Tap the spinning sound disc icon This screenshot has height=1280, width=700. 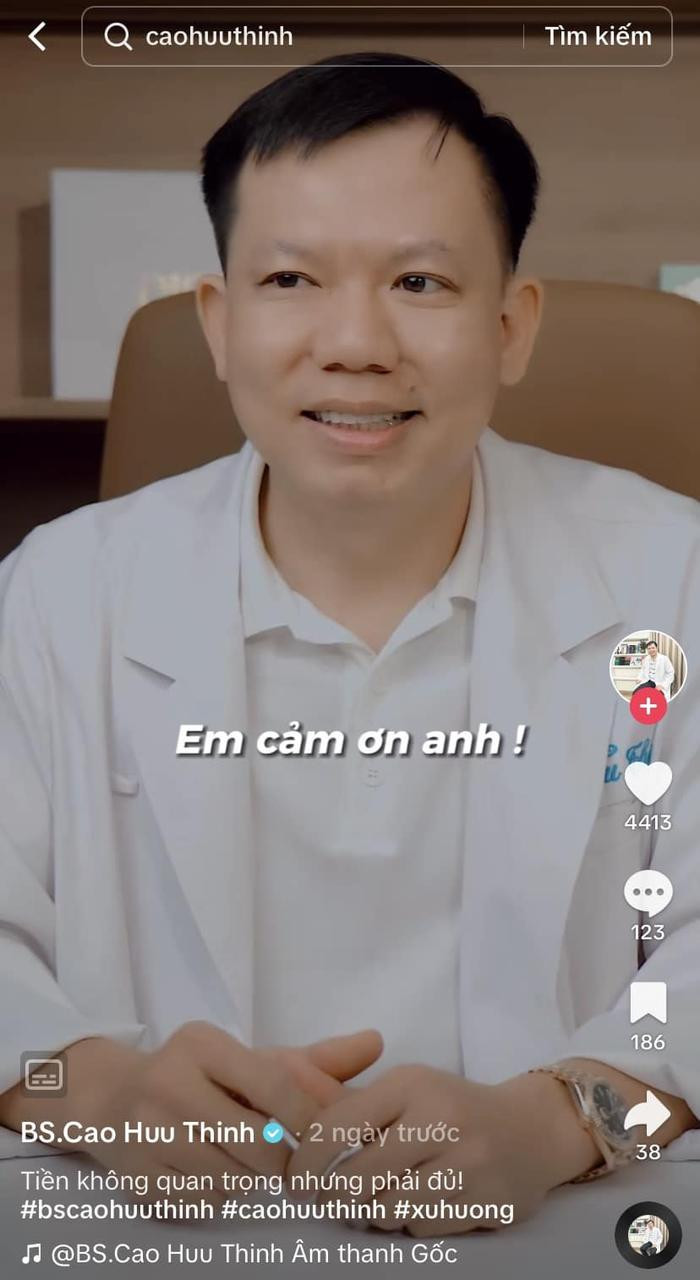(x=648, y=1235)
